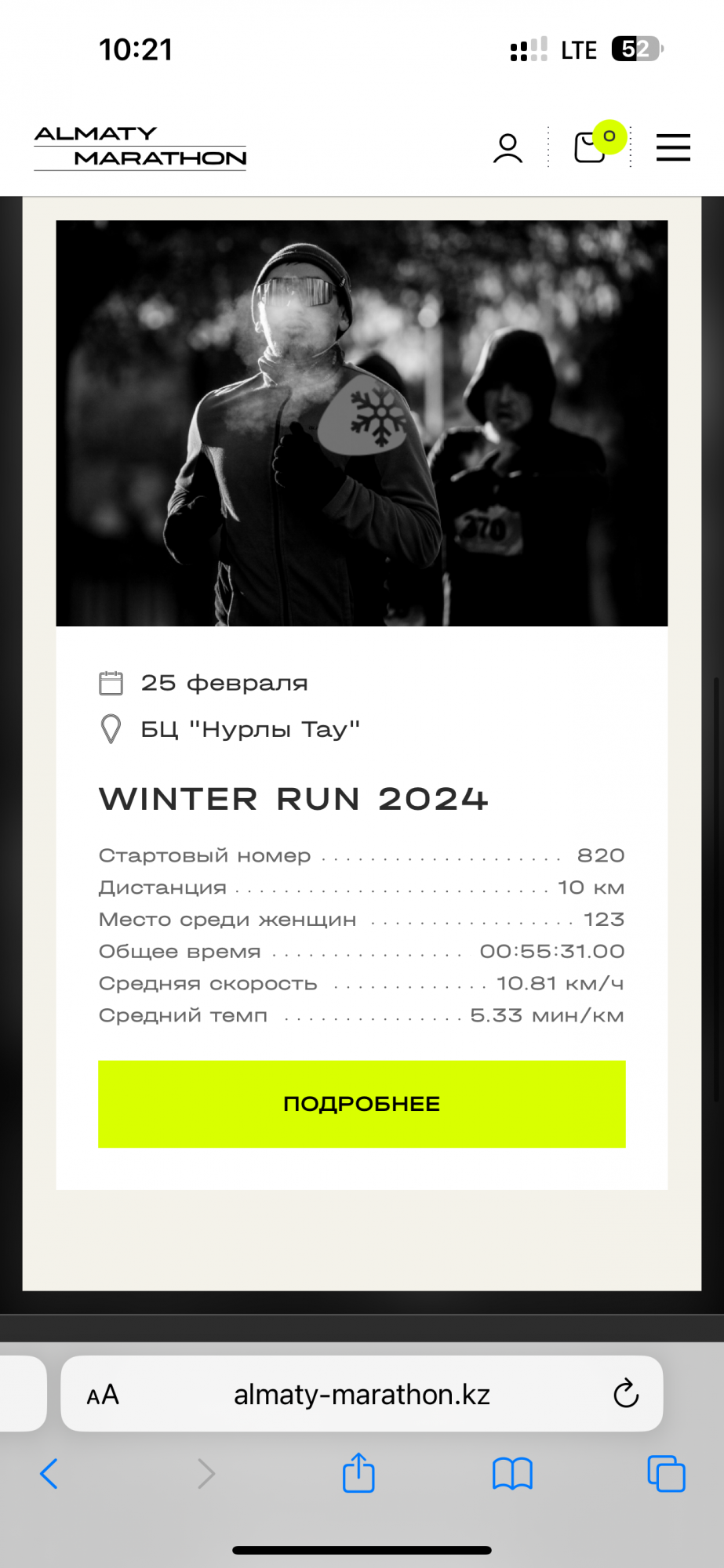This screenshot has width=724, height=1568.
Task: Open the Winter Run 2024 photo
Action: pos(362,423)
